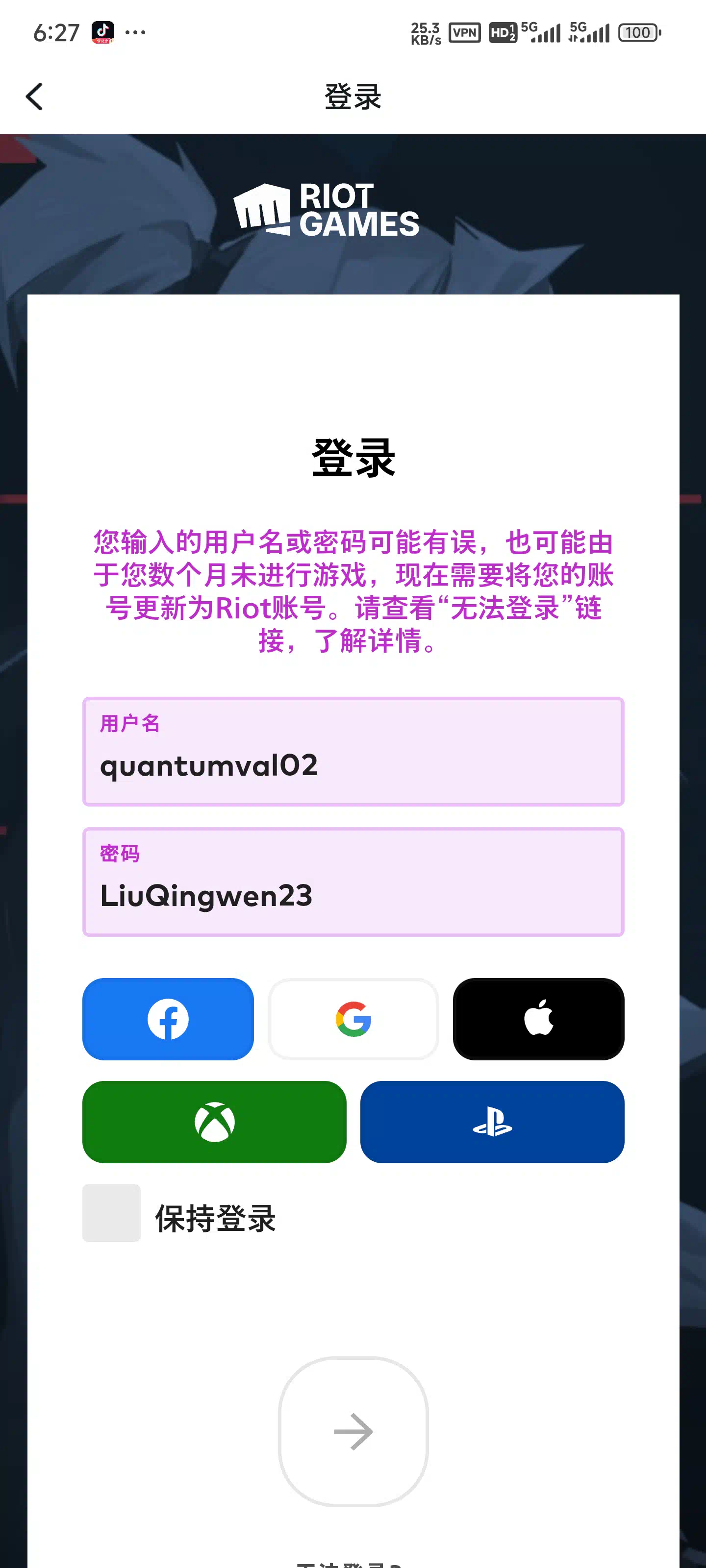Submit login with the arrow button
706x1568 pixels.
(353, 1432)
